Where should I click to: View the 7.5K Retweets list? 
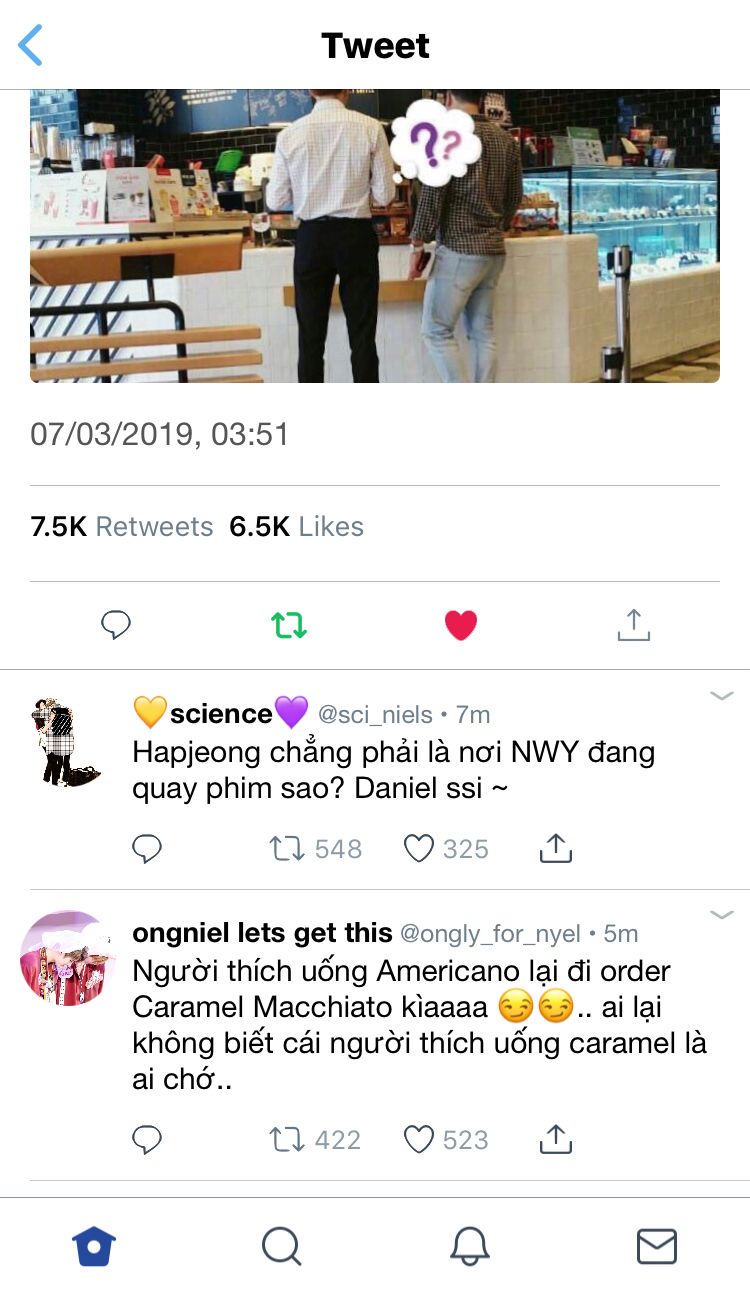122,527
